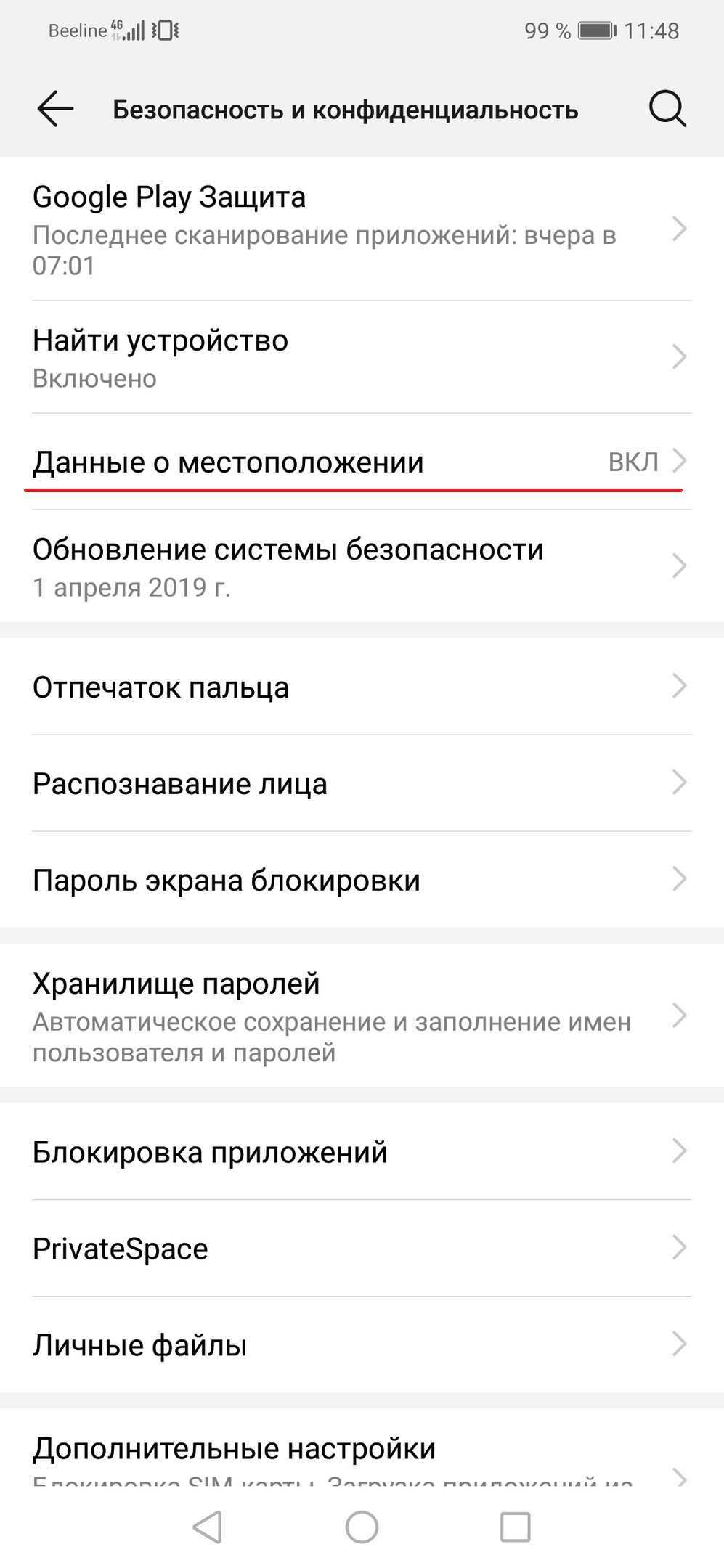Image resolution: width=724 pixels, height=1568 pixels.
Task: Open recent apps via square button
Action: [515, 1527]
